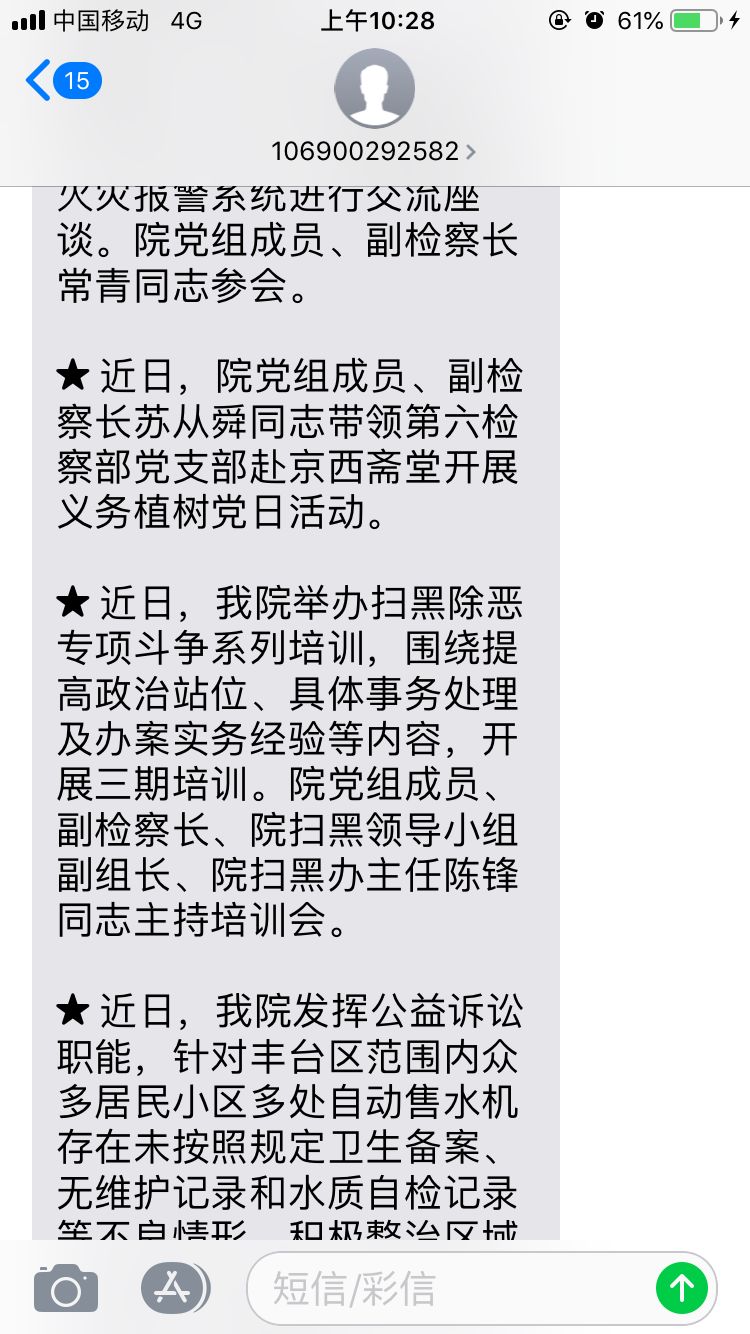Open the camera icon beside the input field

tap(65, 1288)
